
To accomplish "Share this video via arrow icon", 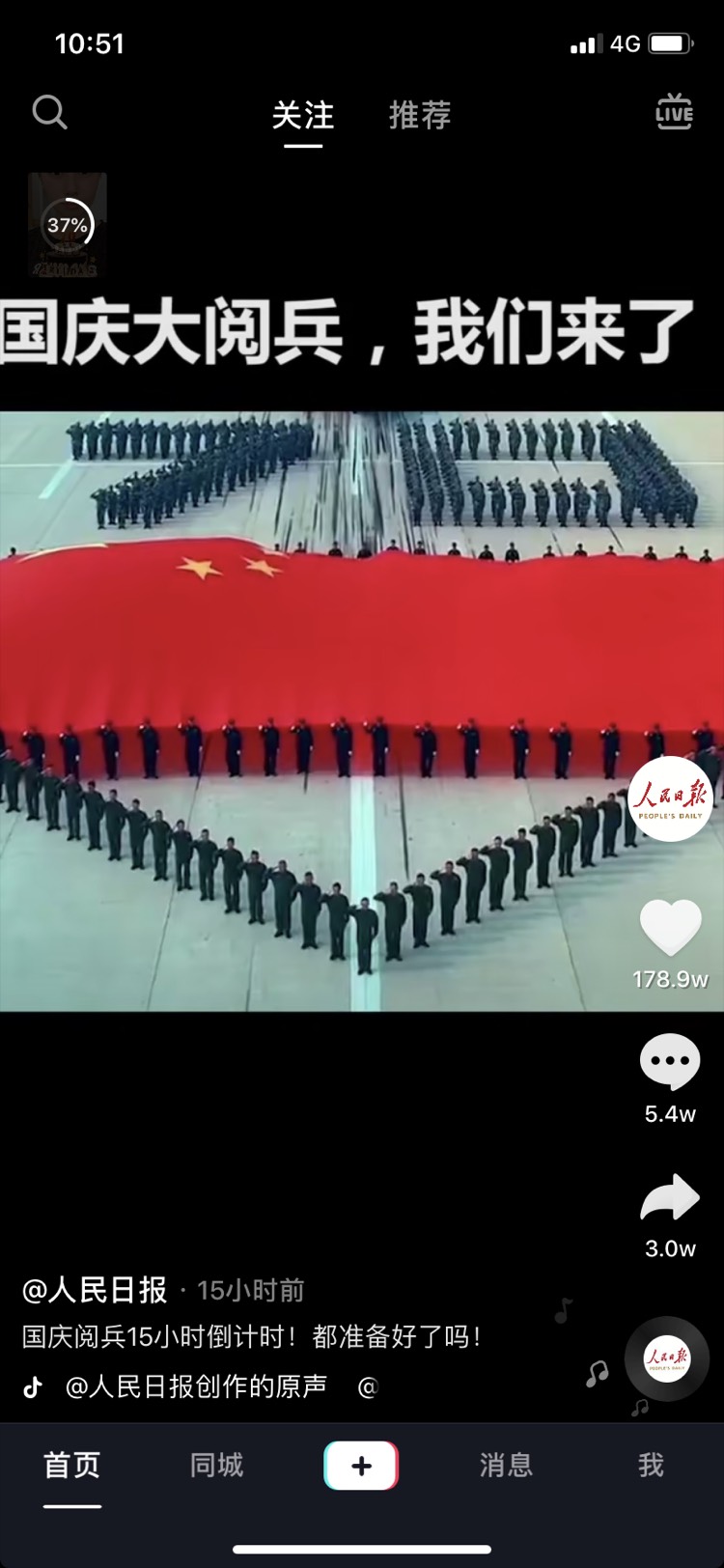I will click(x=670, y=1197).
